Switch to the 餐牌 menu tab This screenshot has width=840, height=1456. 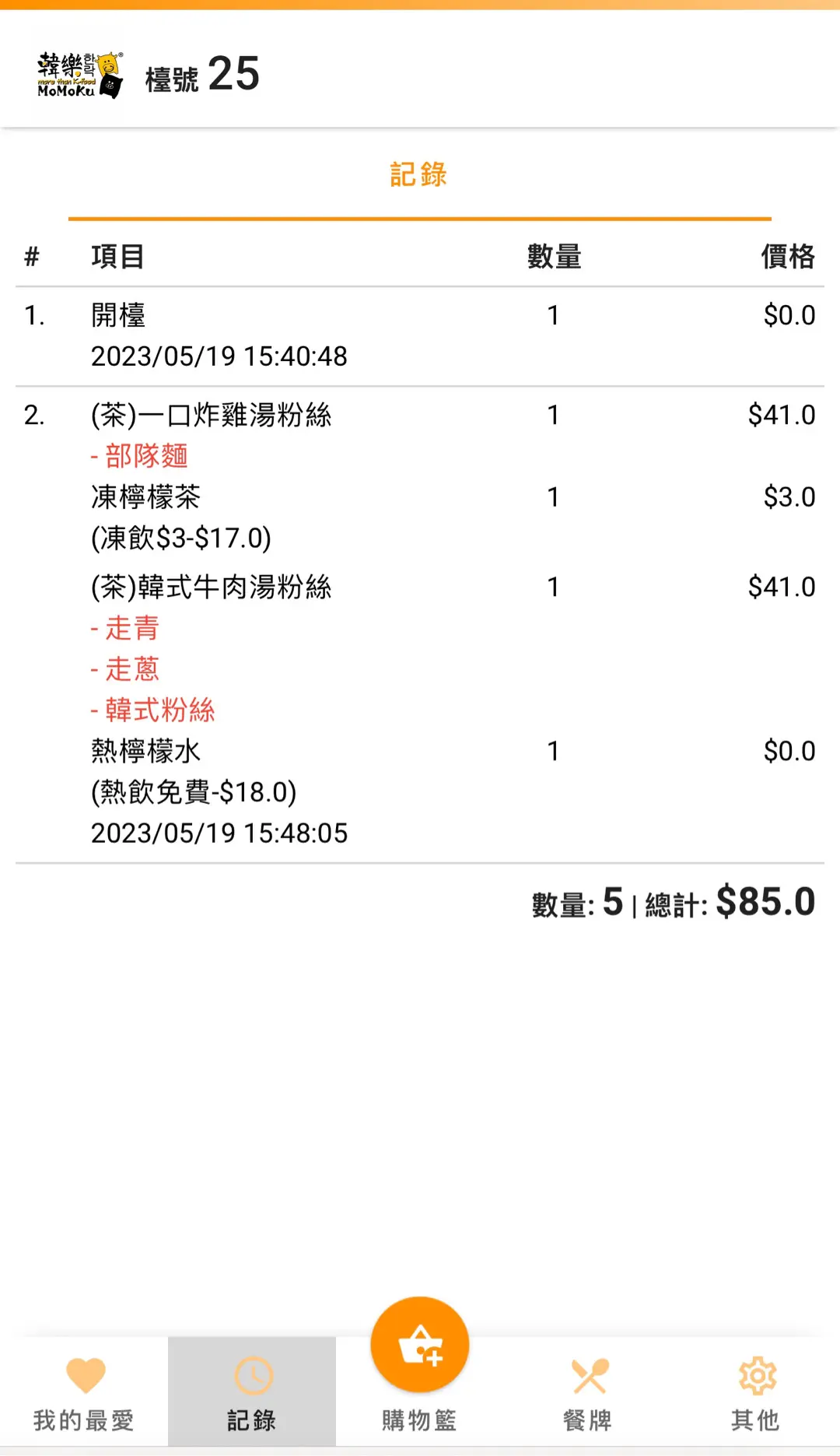[x=588, y=1393]
